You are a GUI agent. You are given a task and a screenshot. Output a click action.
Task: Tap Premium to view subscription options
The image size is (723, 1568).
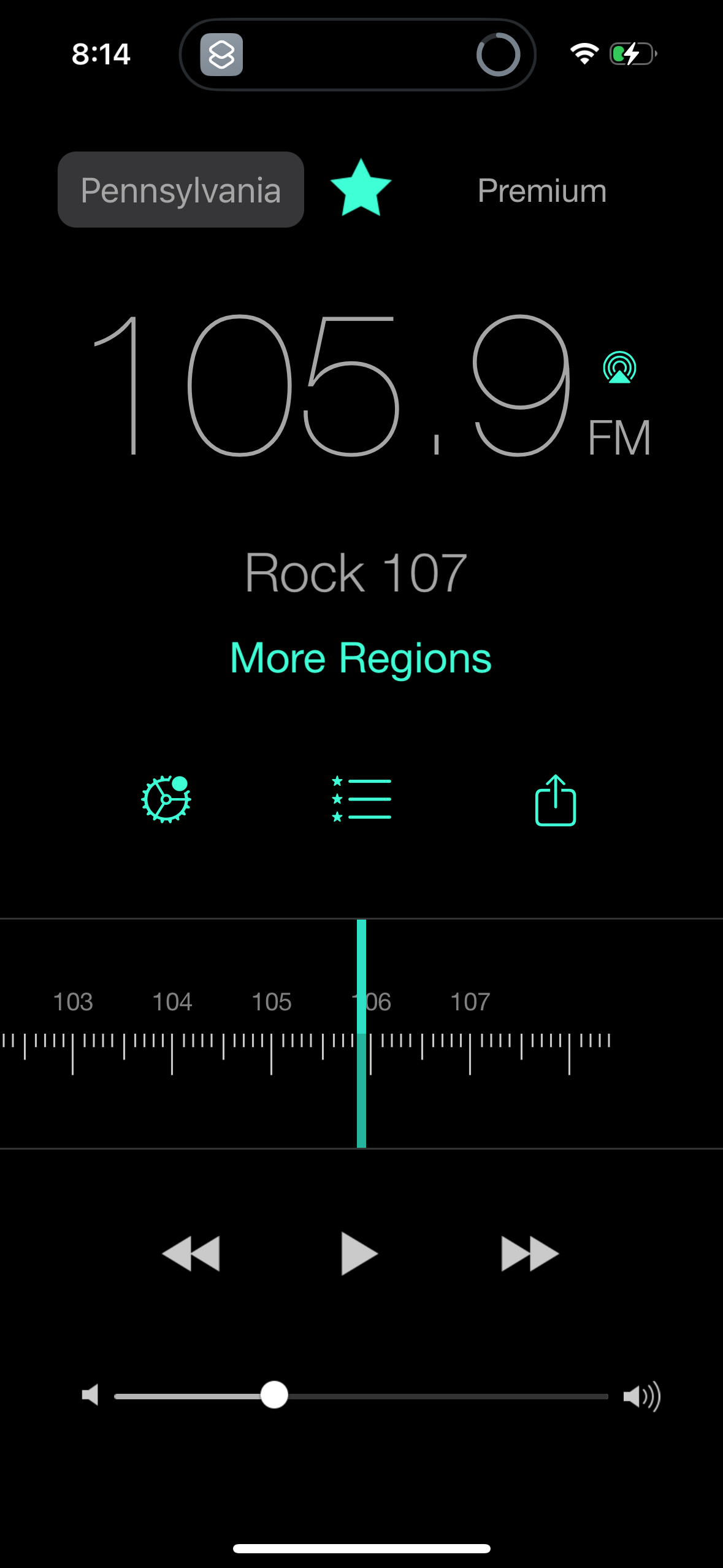pos(541,189)
